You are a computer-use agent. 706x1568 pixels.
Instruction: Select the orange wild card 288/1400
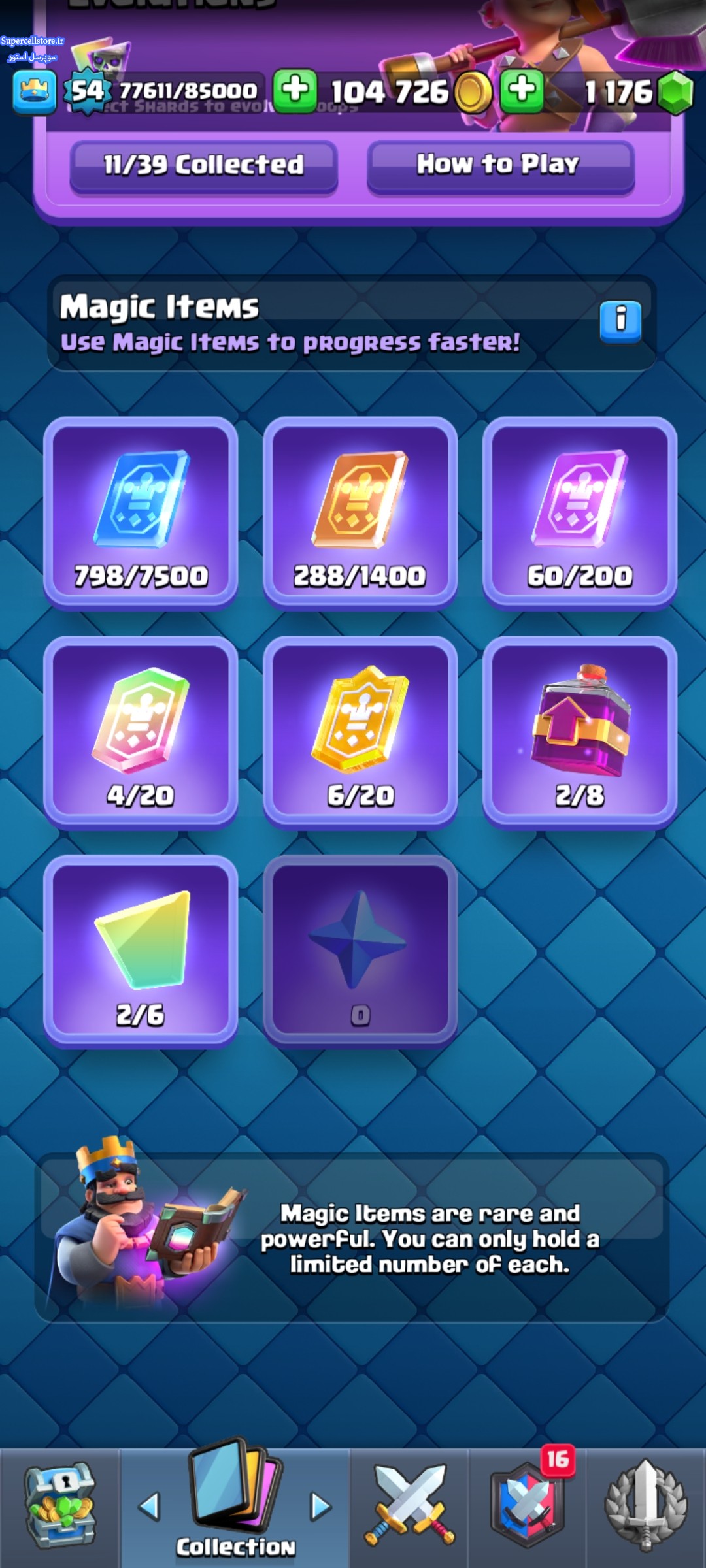coord(360,512)
